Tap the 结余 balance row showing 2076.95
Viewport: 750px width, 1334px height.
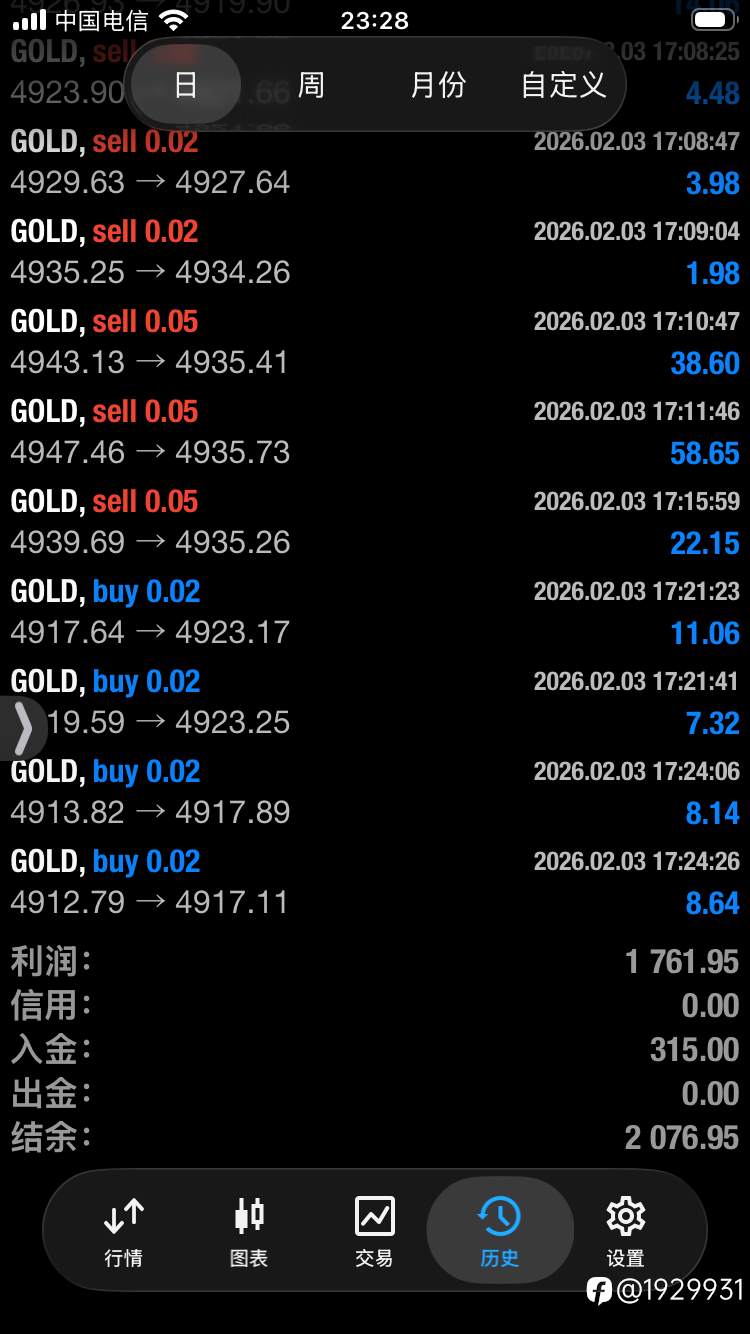(375, 1138)
